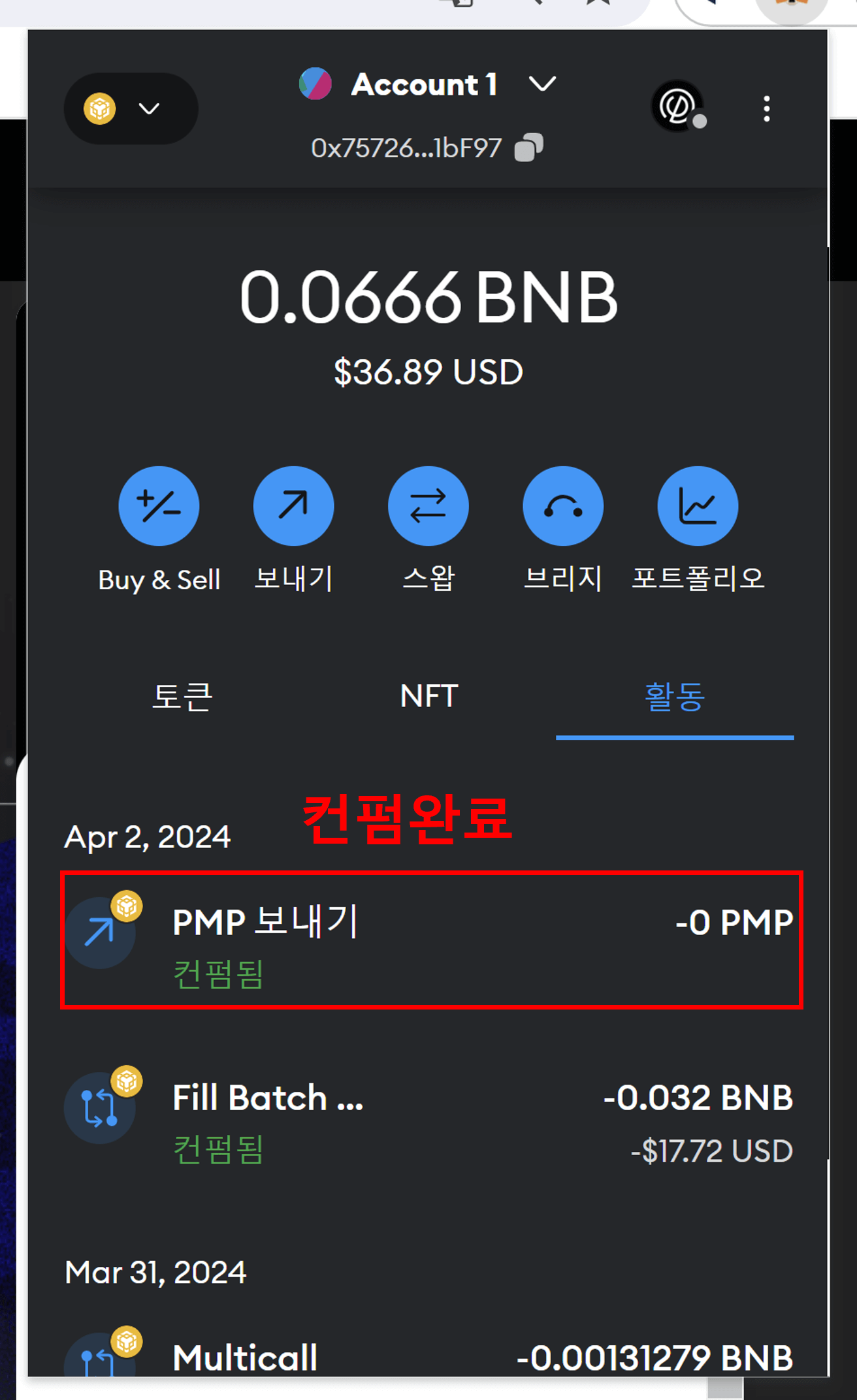Select the 활동 tab
857x1400 pixels.
[x=675, y=696]
